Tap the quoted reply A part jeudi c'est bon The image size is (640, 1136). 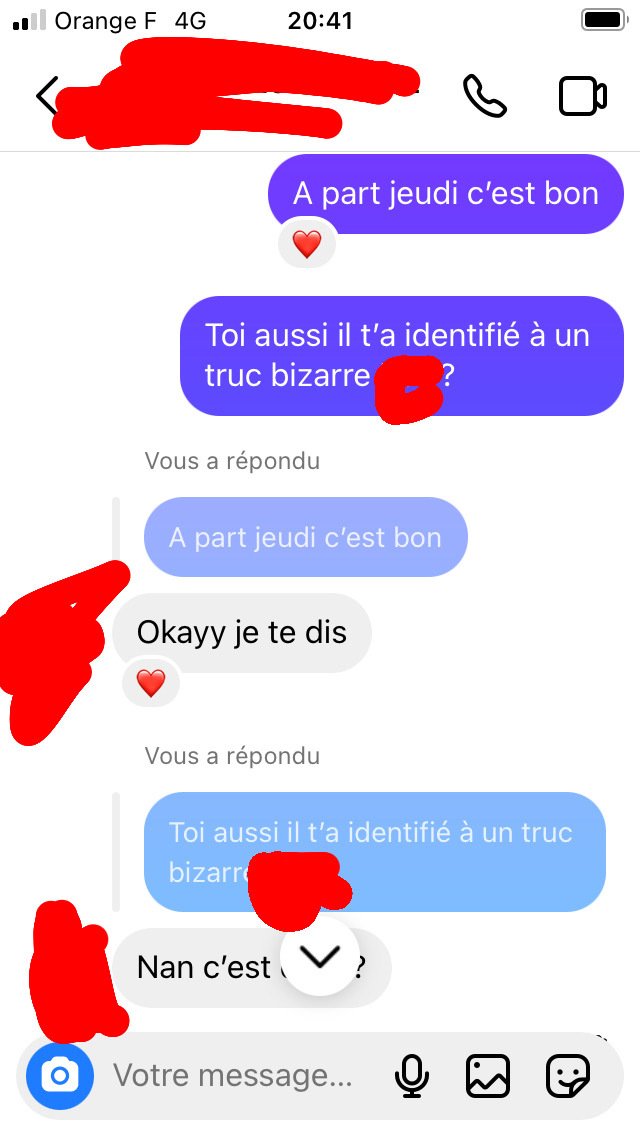(306, 538)
